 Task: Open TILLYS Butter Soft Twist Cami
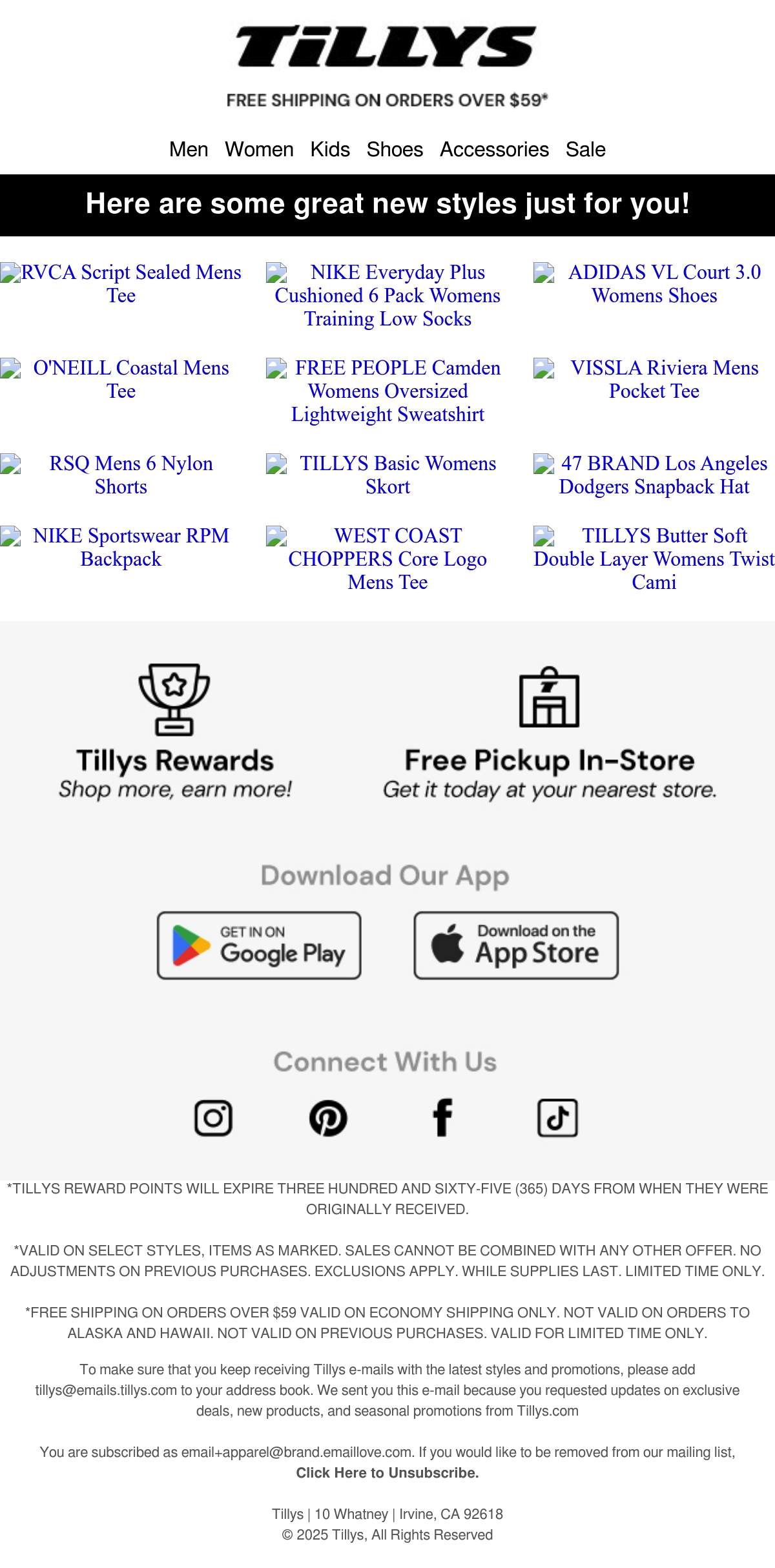[654, 559]
